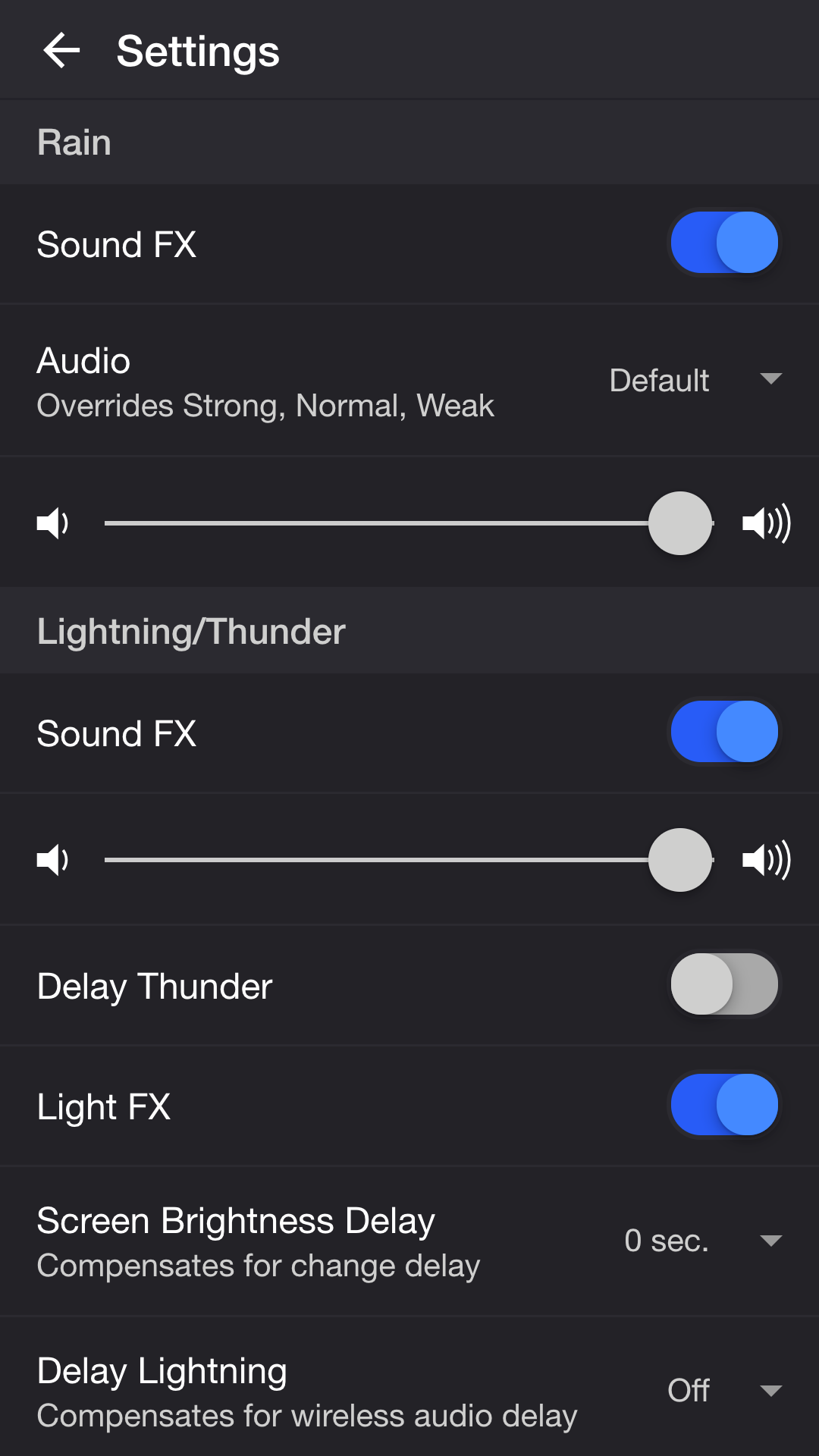Click the Lightning/Thunder volume slider handle

pyautogui.click(x=680, y=859)
